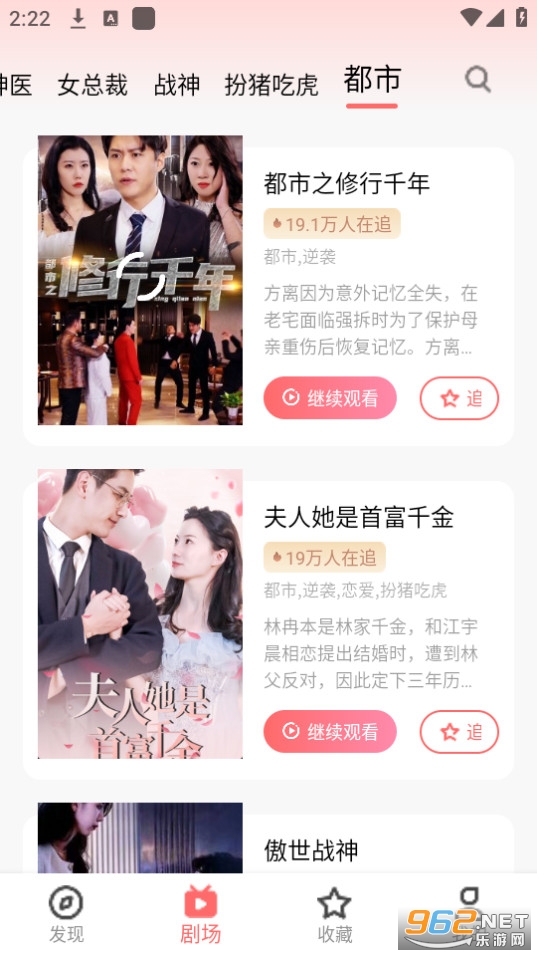Viewport: 537px width, 956px height.
Task: Open the 收藏 favorites tab
Action: (x=335, y=915)
